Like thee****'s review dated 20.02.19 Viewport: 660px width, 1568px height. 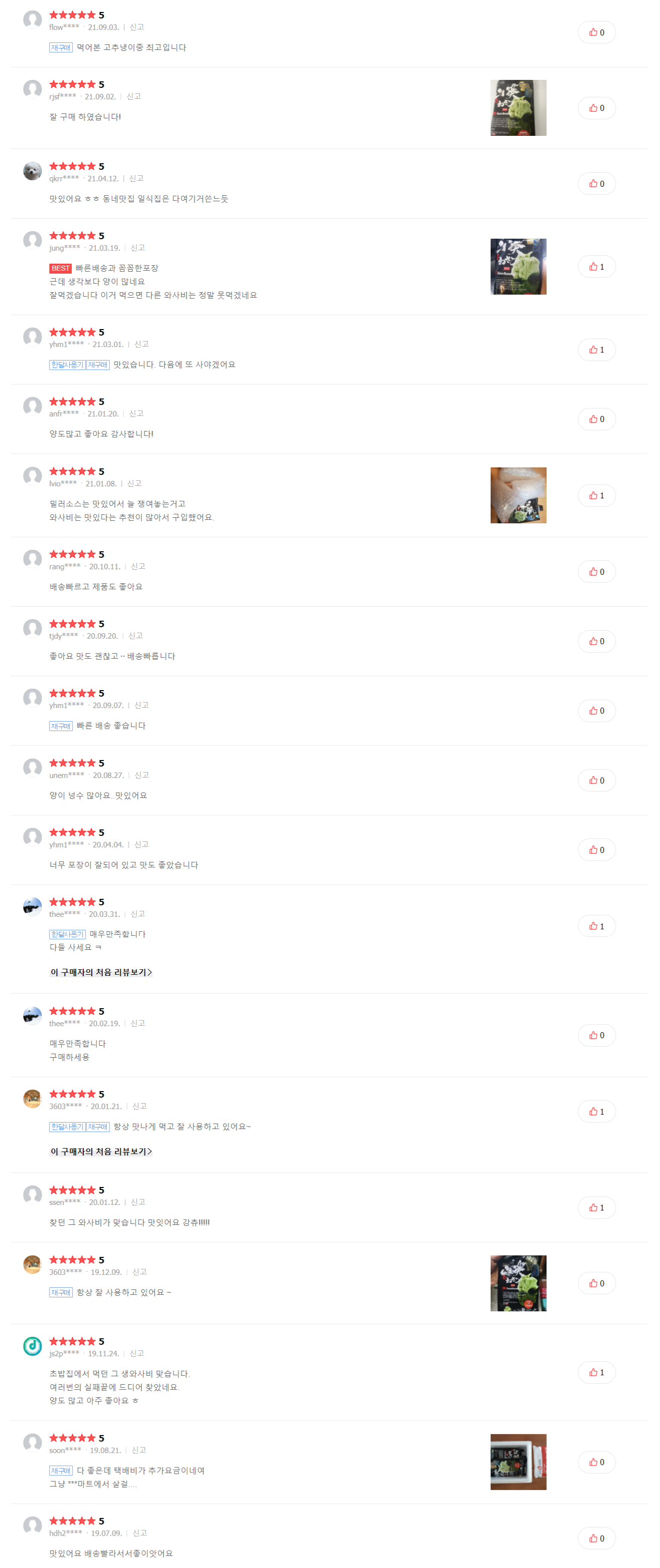click(x=596, y=1035)
